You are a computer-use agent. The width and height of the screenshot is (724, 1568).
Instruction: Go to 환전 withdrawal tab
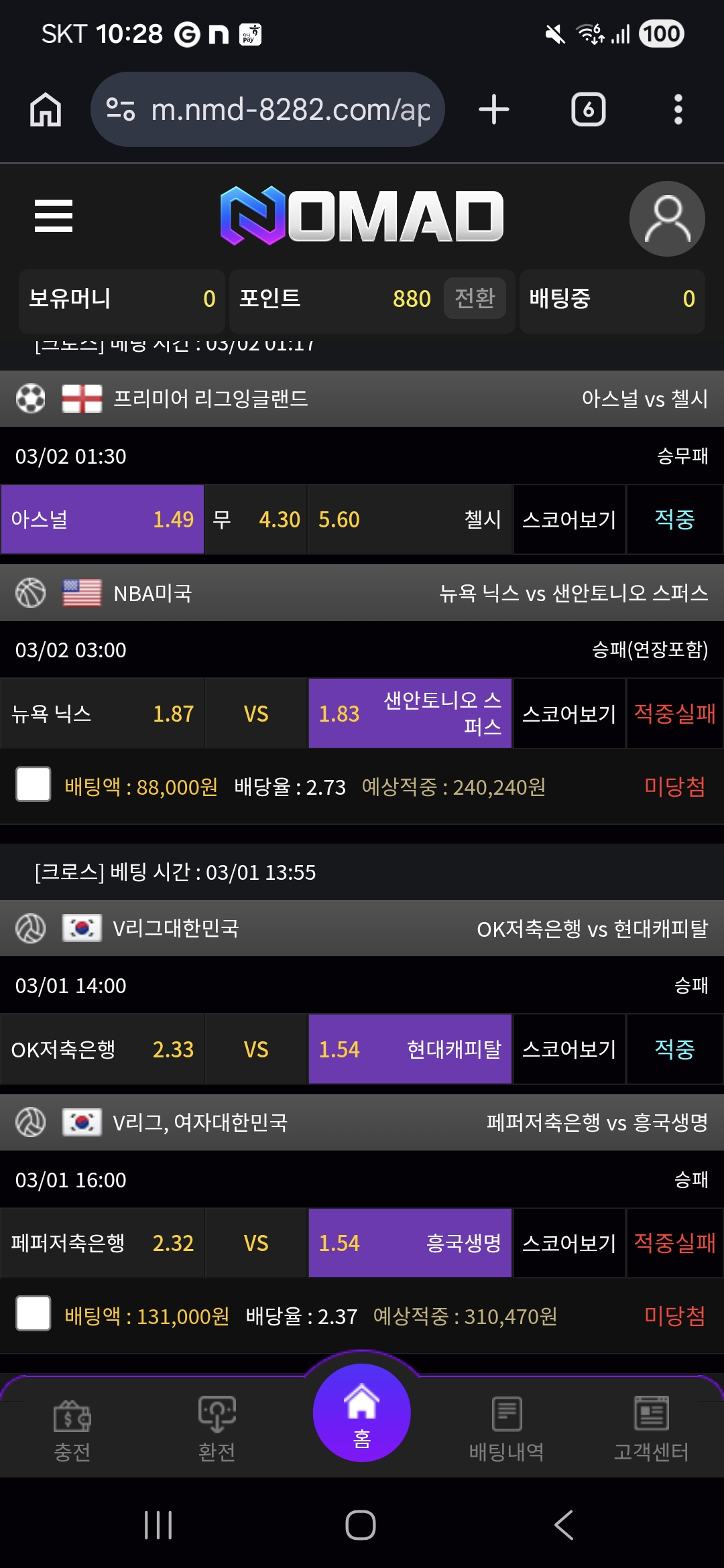pos(217,1429)
